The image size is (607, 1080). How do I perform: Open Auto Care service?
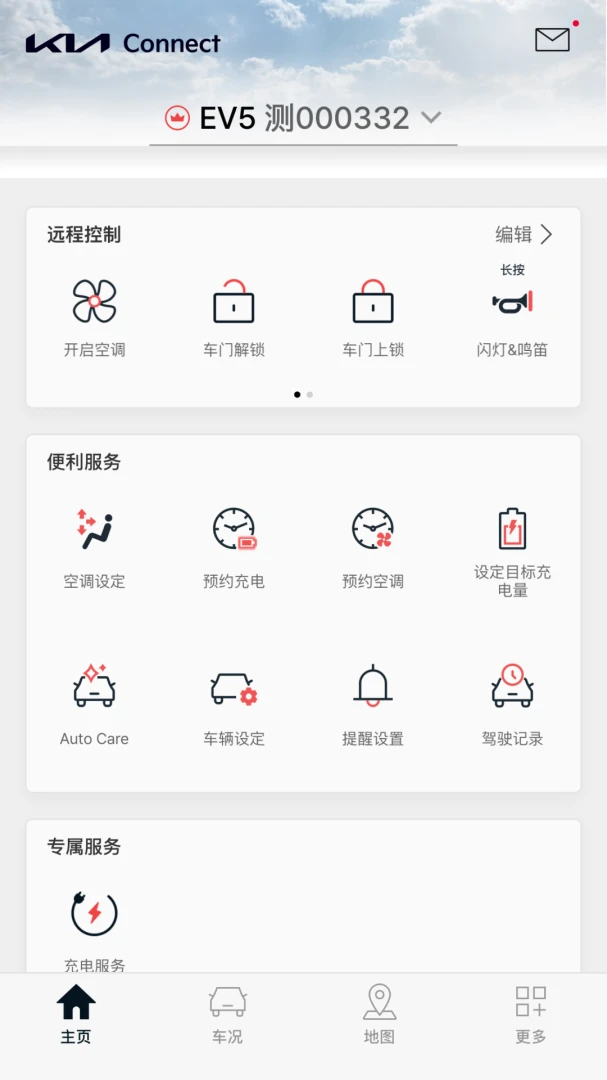click(94, 705)
